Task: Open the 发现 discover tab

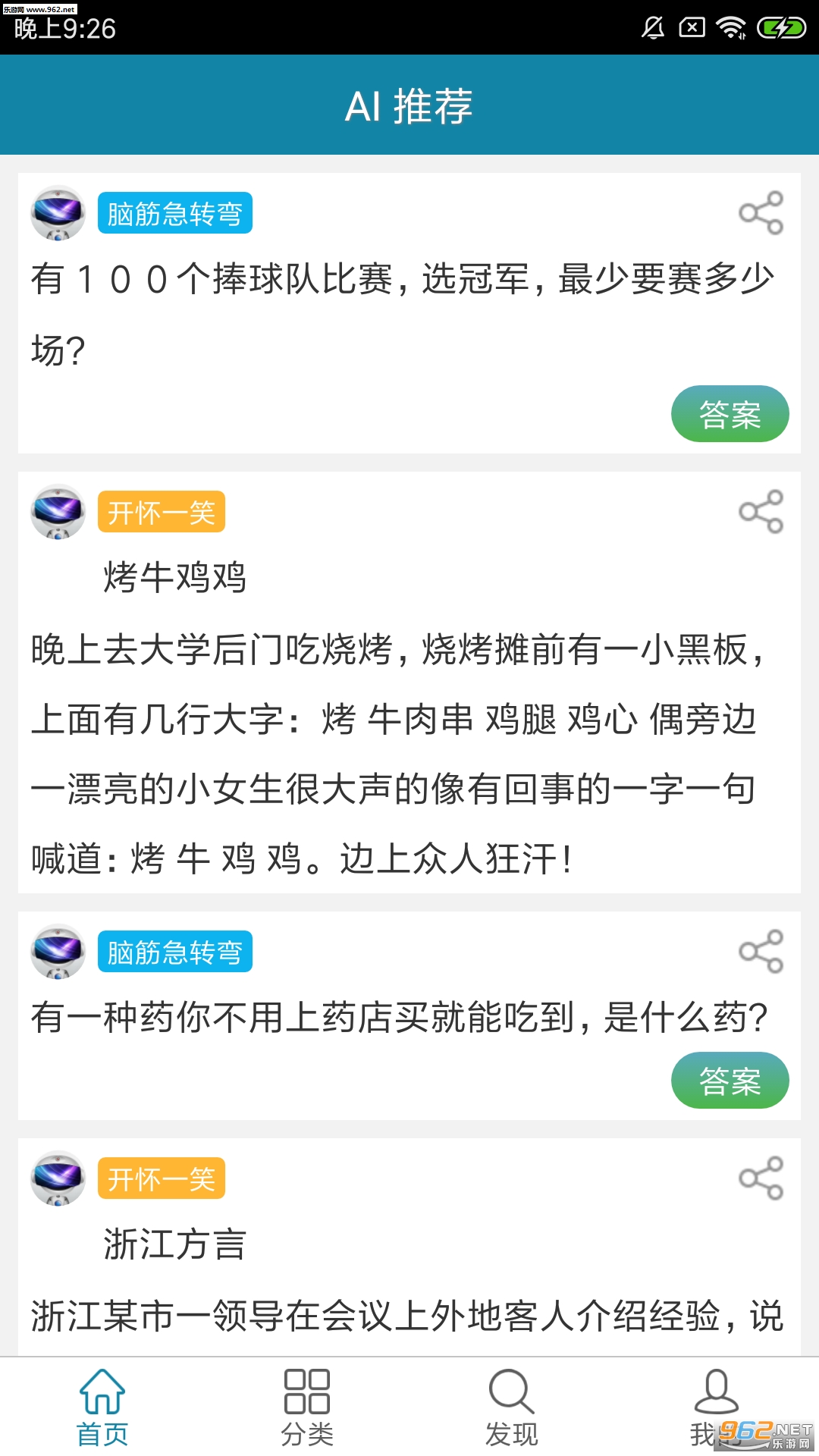Action: pos(512,1407)
